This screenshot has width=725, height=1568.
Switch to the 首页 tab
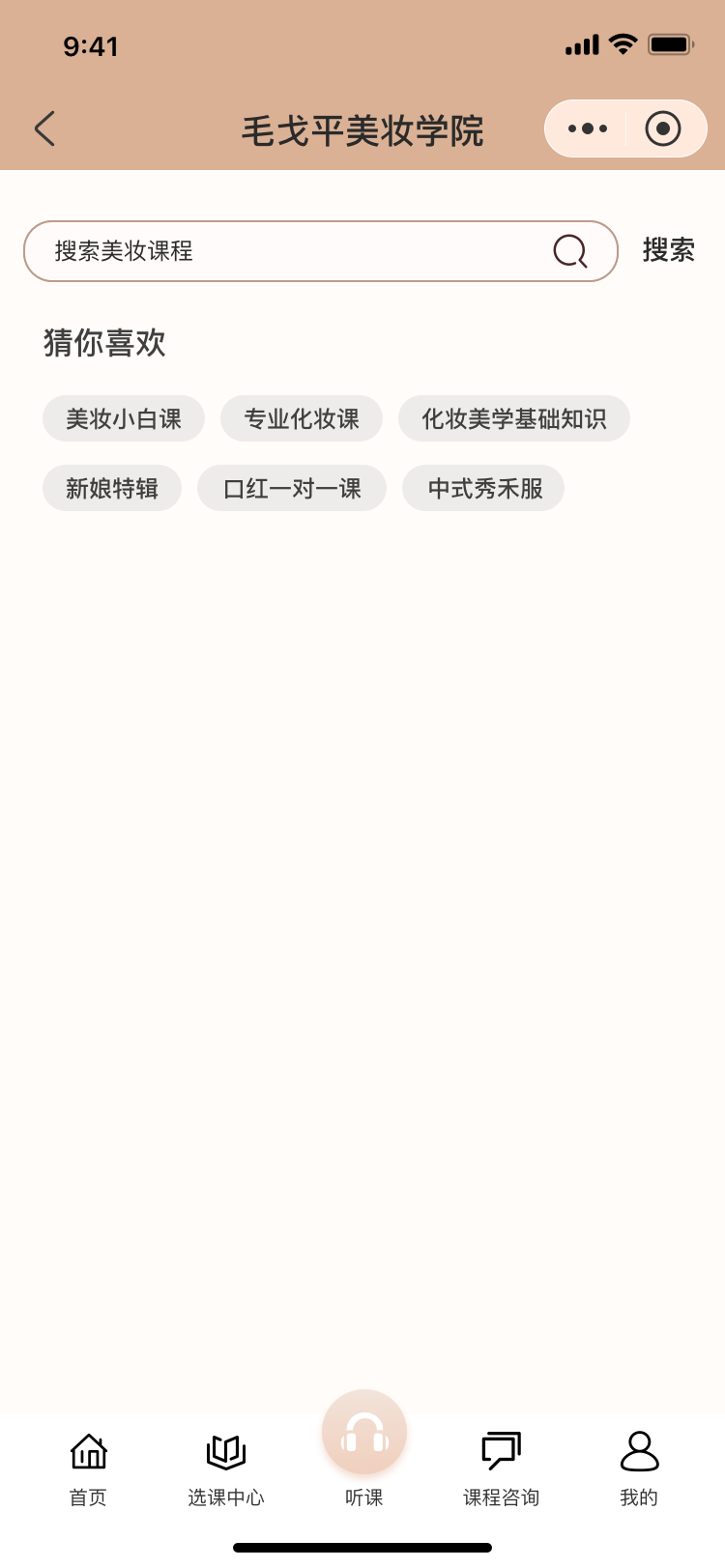tap(88, 1468)
